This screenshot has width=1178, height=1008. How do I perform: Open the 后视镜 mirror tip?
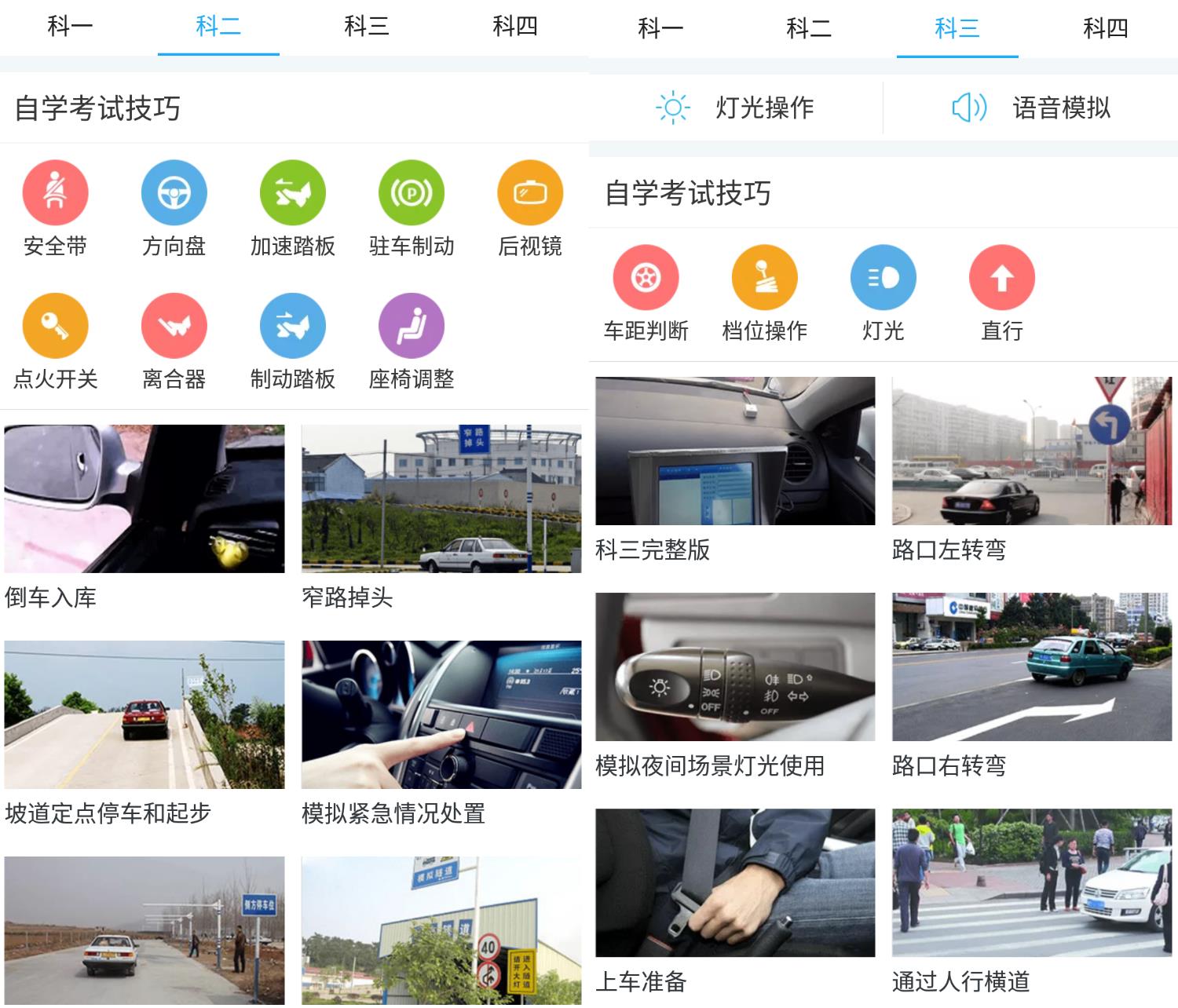pos(530,193)
